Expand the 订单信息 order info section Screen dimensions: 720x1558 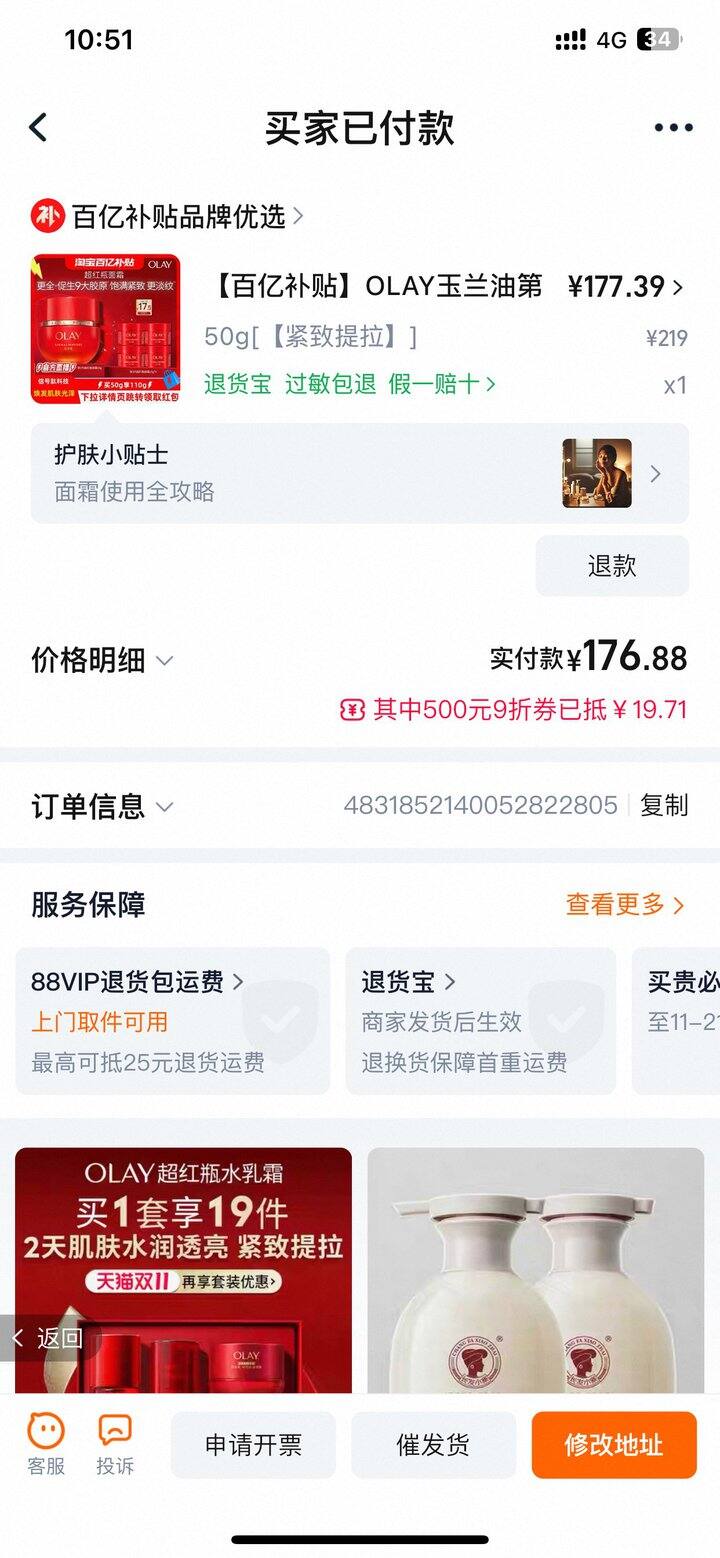(x=167, y=805)
